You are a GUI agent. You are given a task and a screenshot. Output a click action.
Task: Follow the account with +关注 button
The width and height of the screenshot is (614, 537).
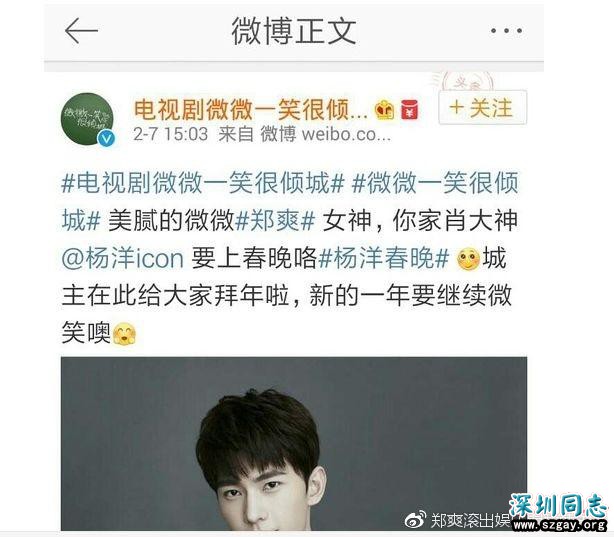pyautogui.click(x=482, y=108)
